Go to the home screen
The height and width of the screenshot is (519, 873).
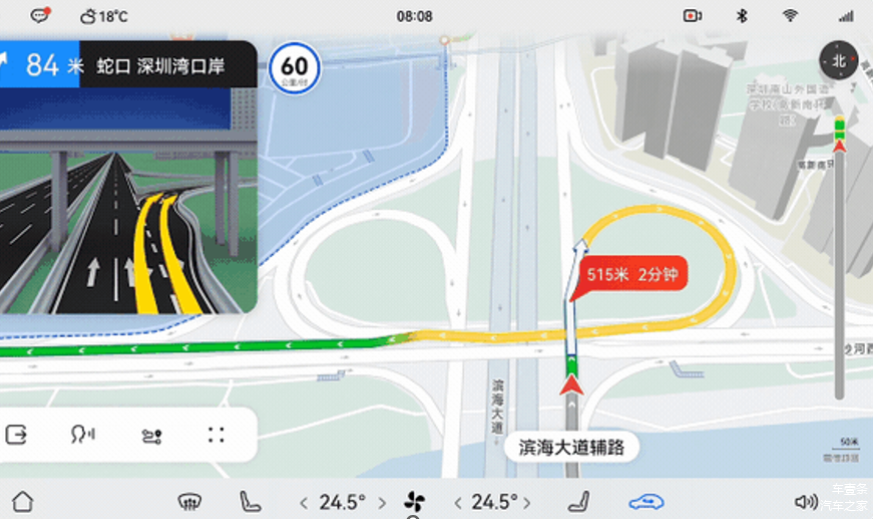click(22, 501)
